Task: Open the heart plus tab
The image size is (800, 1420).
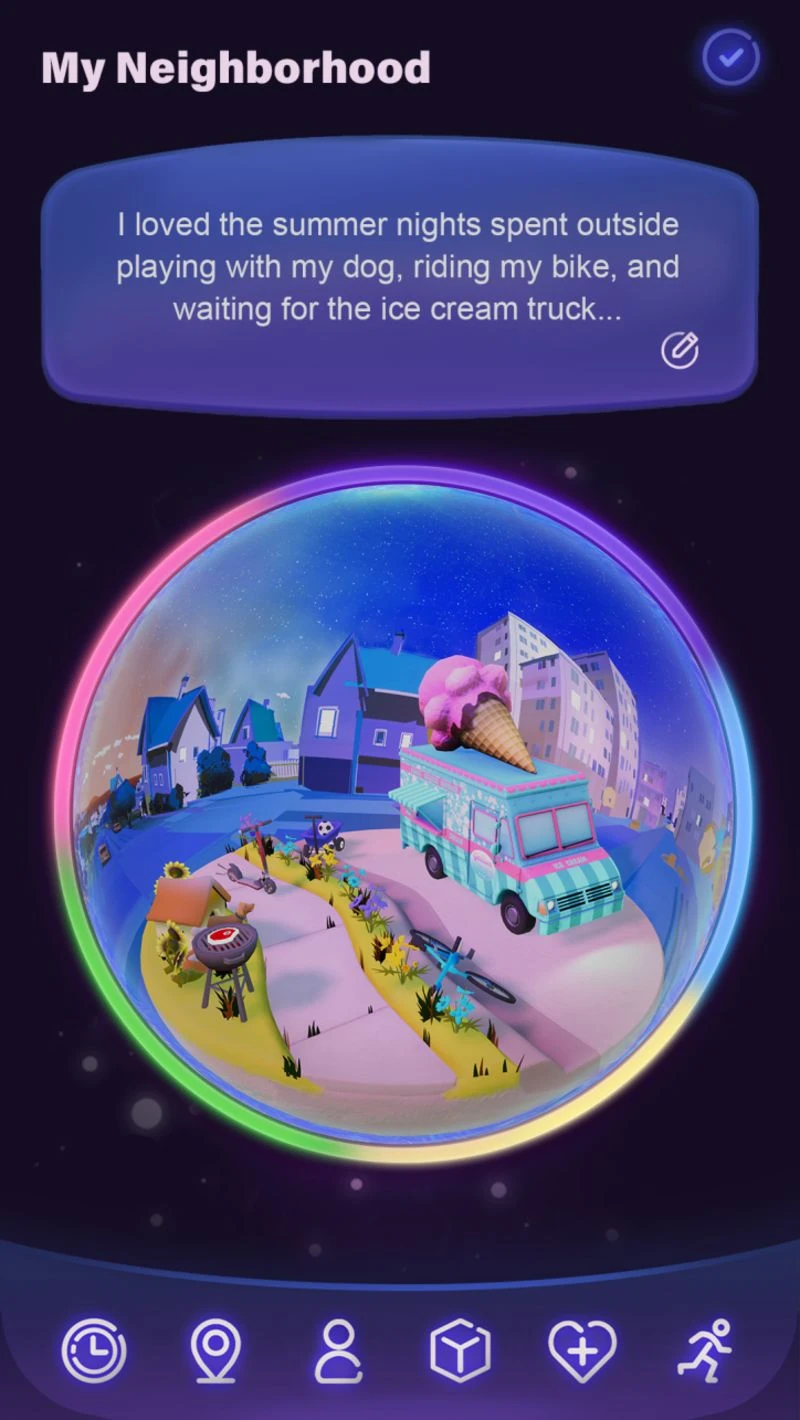Action: click(581, 1351)
